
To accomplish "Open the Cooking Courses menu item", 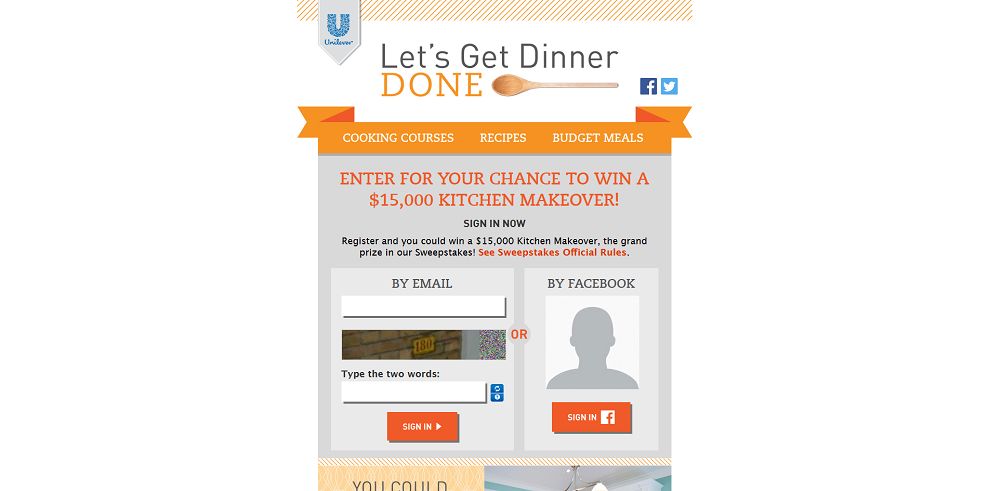I will pyautogui.click(x=398, y=138).
